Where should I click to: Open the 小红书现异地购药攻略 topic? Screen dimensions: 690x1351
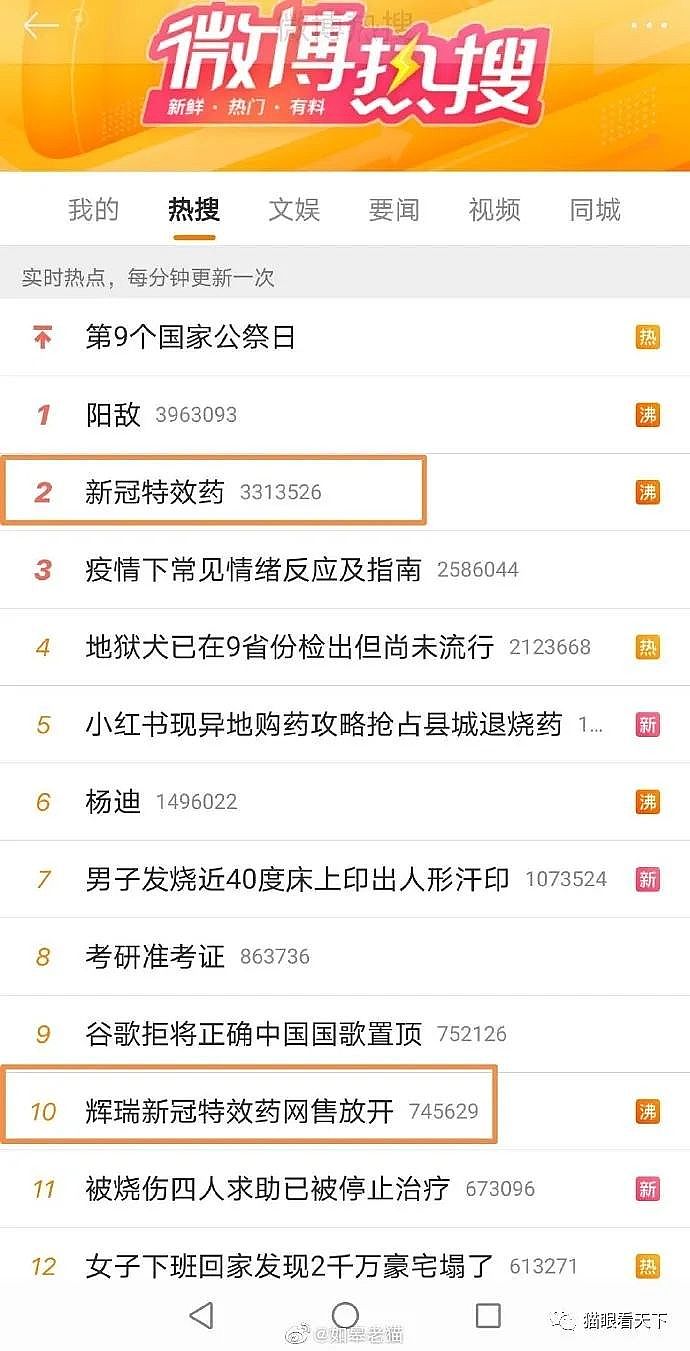pyautogui.click(x=345, y=724)
